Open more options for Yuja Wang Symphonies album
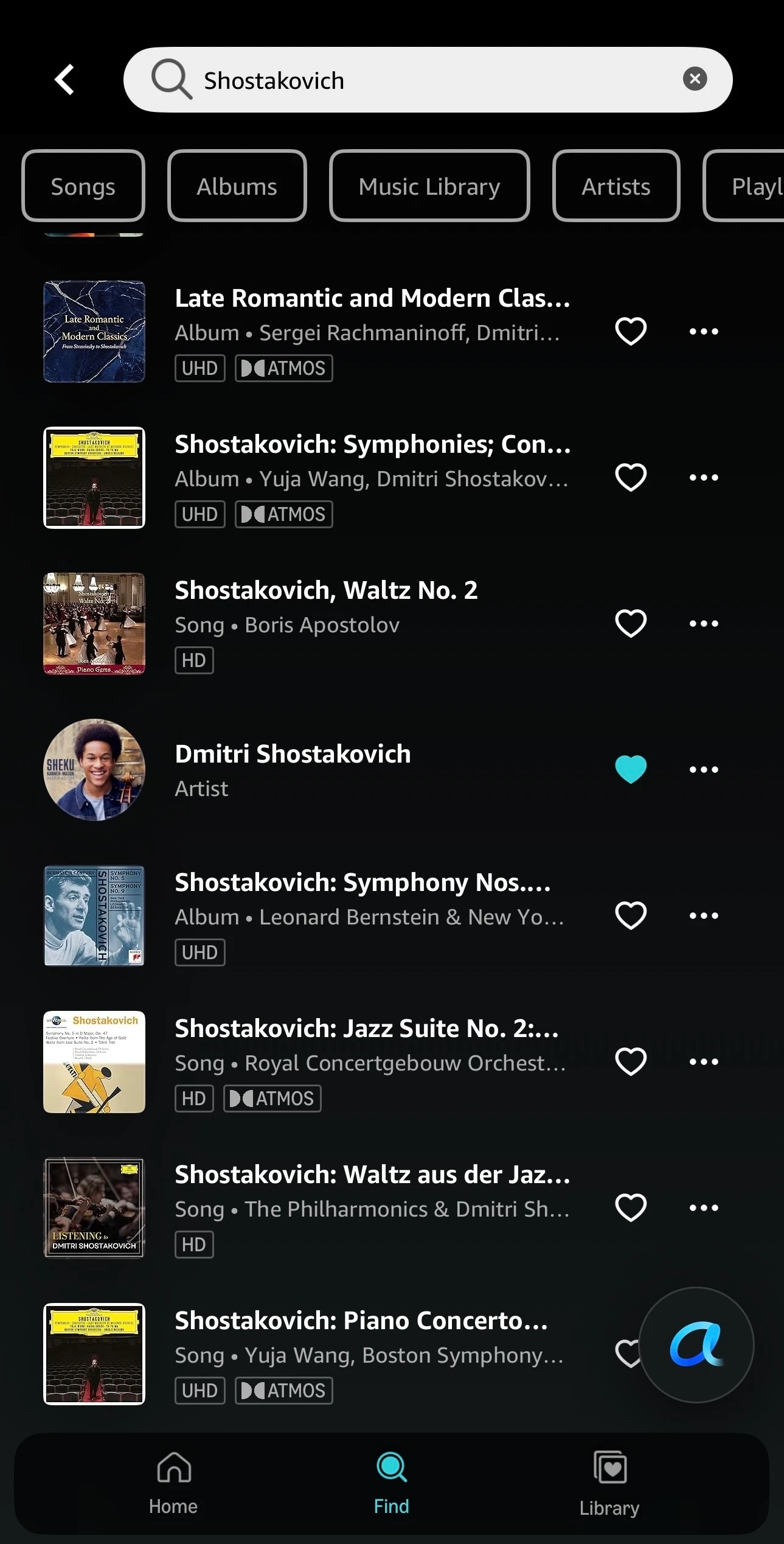The height and width of the screenshot is (1544, 784). (x=703, y=478)
